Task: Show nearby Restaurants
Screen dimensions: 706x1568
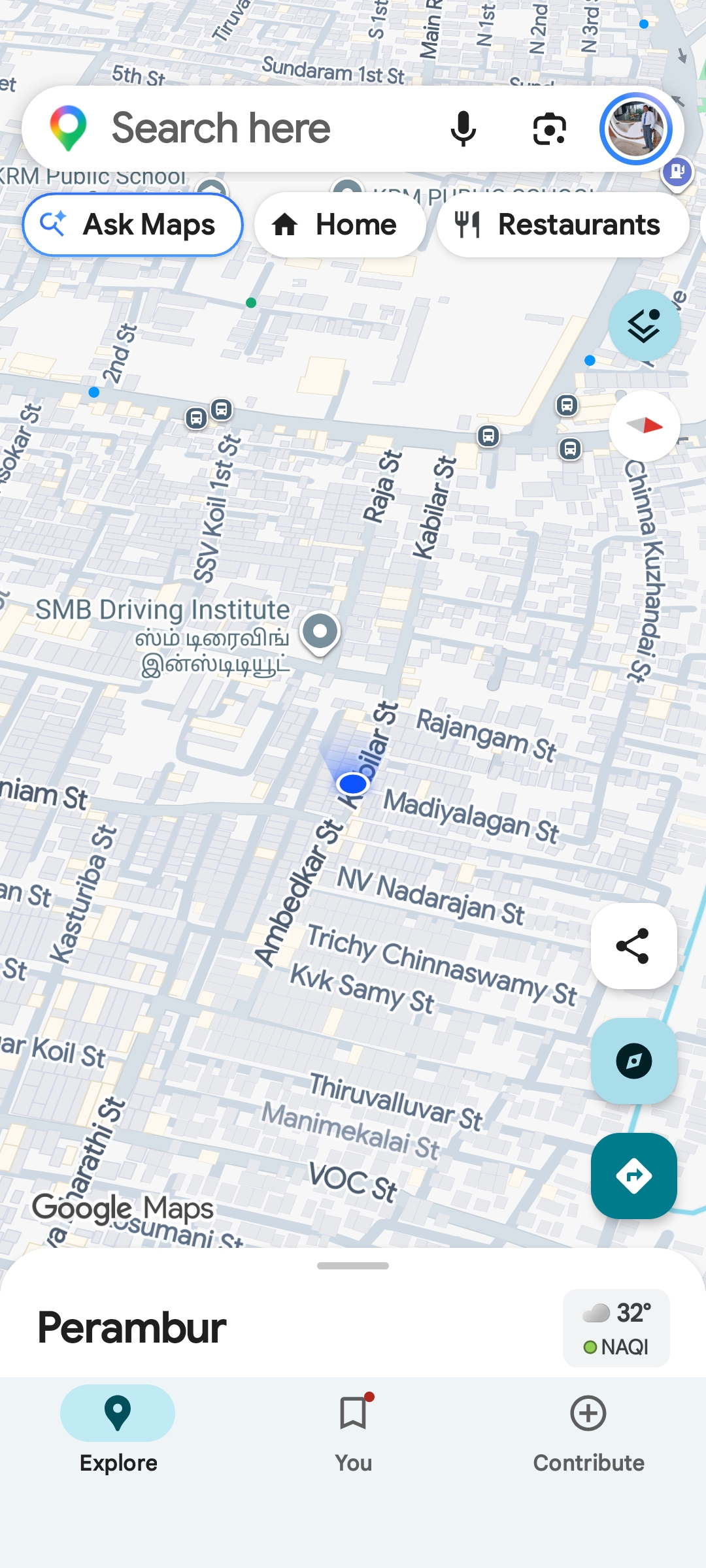Action: (x=562, y=225)
